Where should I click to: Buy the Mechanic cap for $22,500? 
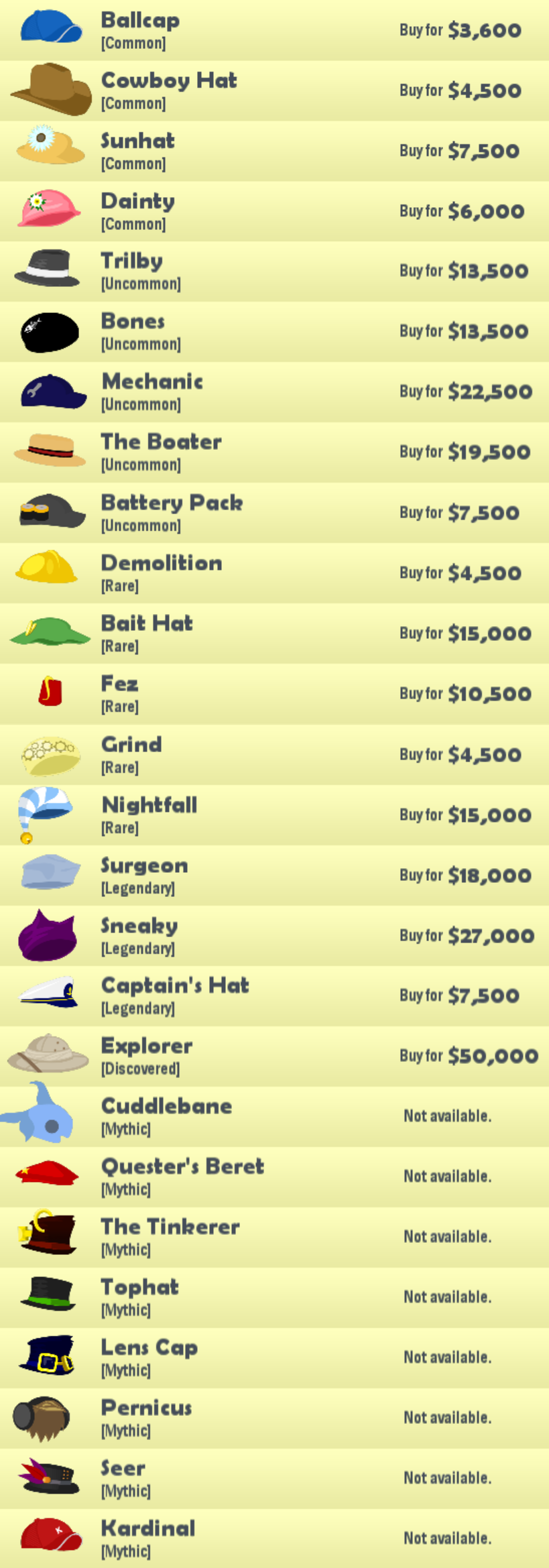465,391
